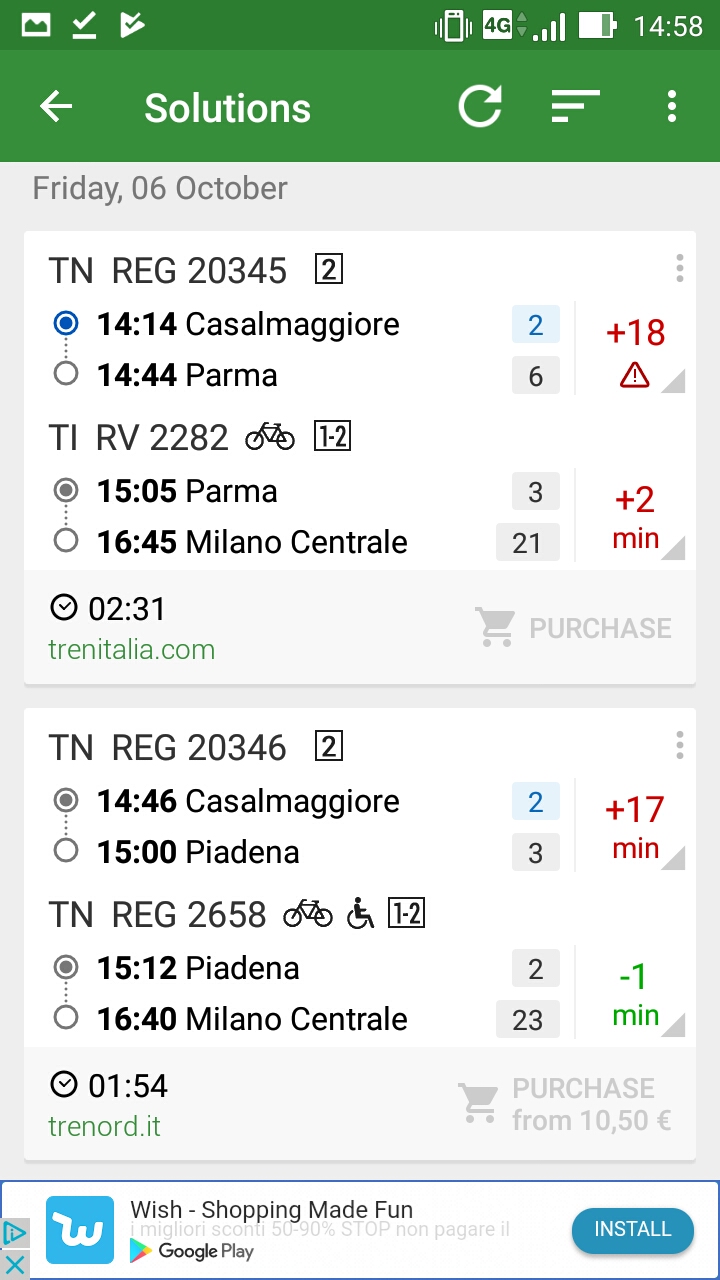Screen dimensions: 720x1280
Task: Refresh the train solutions
Action: pos(480,106)
